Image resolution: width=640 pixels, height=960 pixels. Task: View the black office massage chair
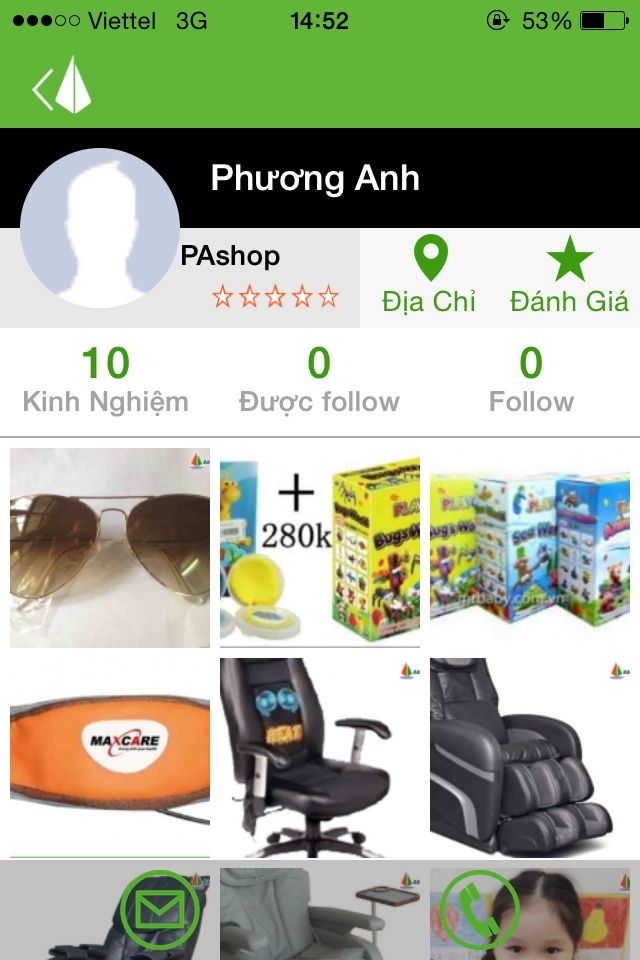point(320,757)
